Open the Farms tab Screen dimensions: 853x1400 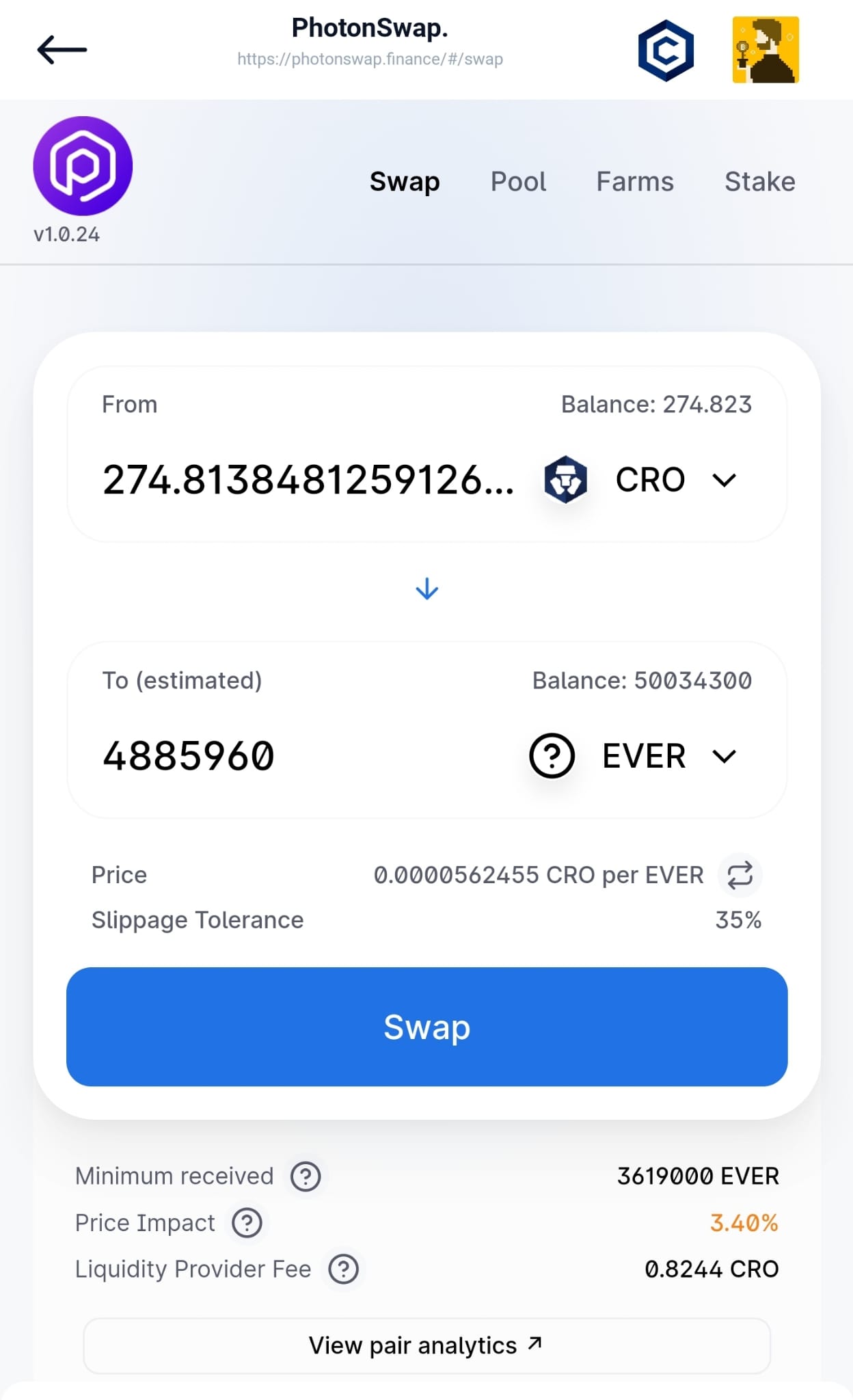[x=635, y=182]
